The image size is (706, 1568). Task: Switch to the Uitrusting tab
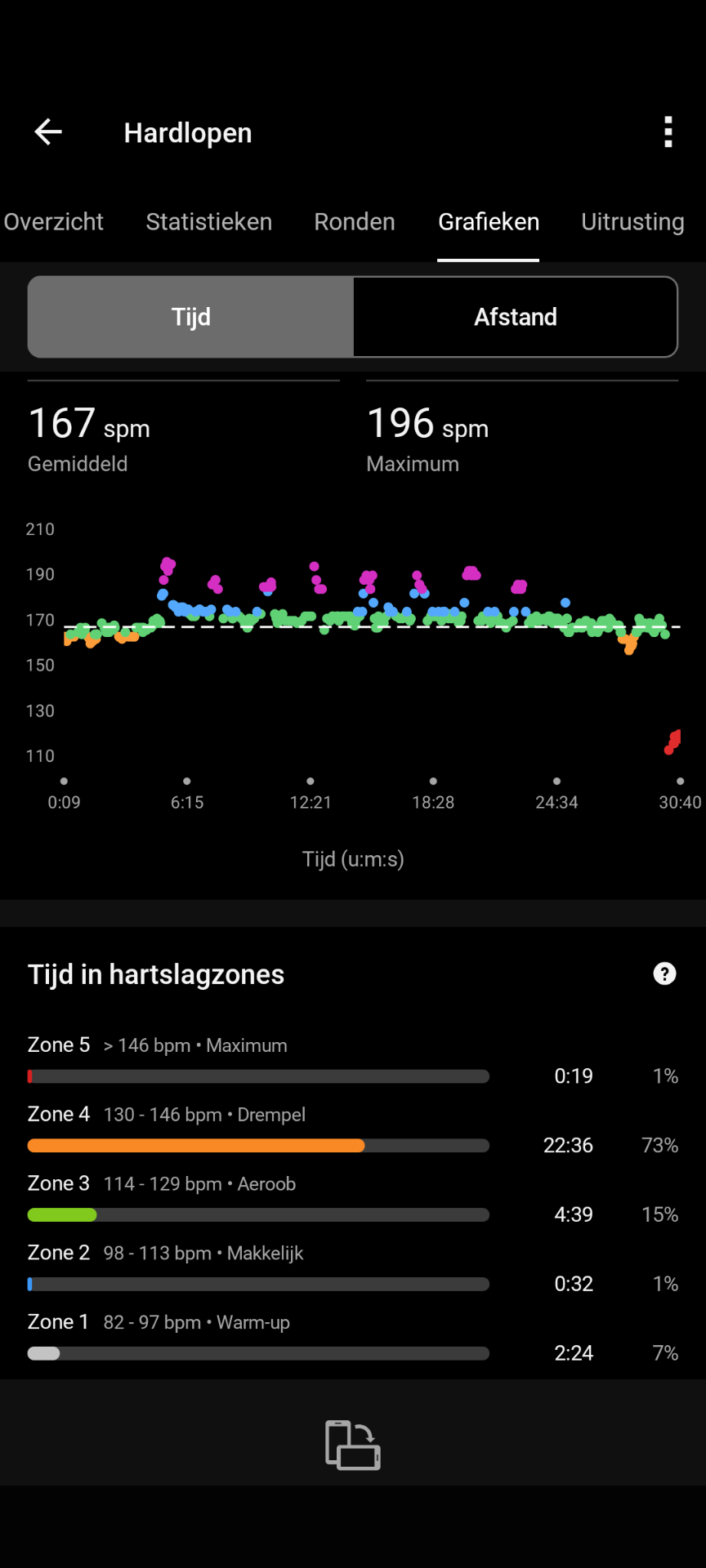pyautogui.click(x=632, y=221)
